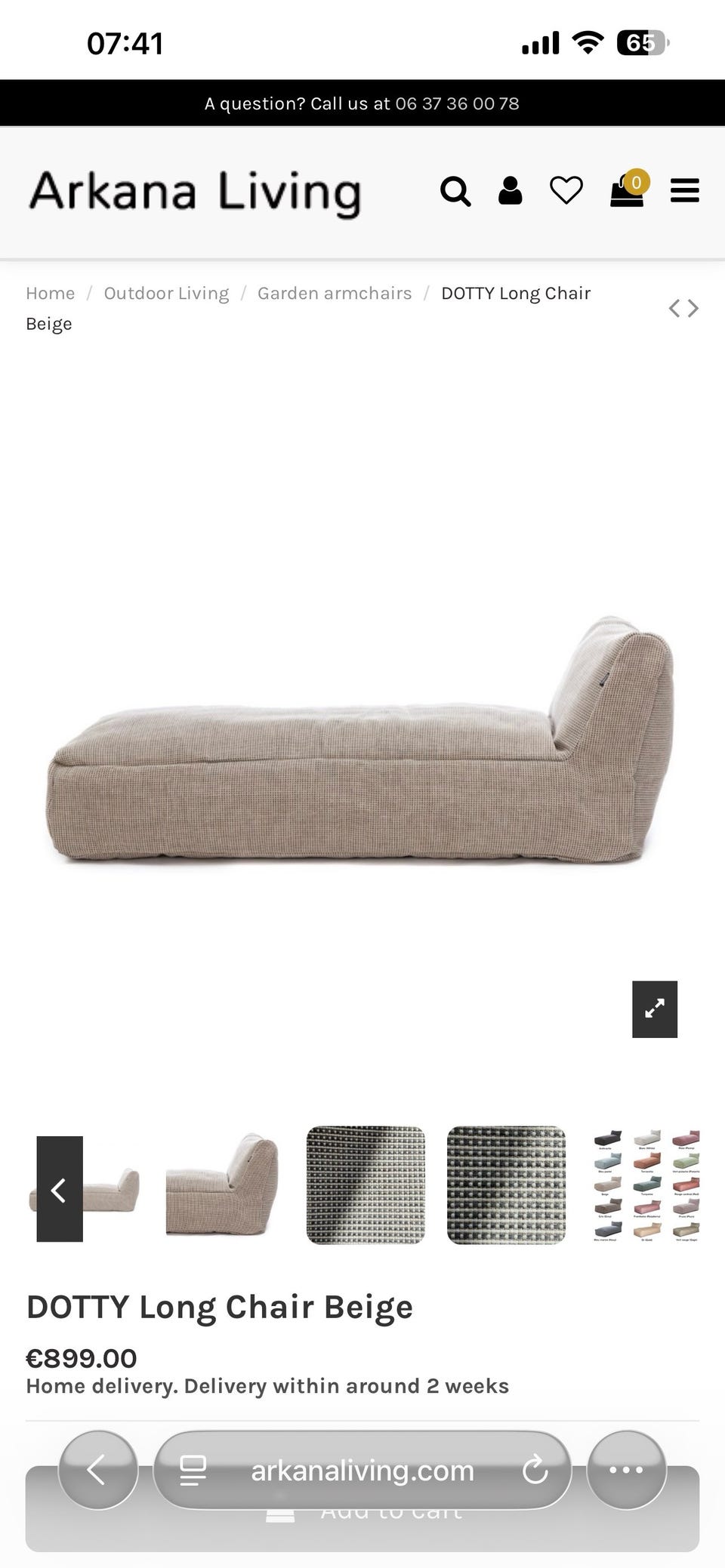Open the hamburger menu
The image size is (725, 1568).
[685, 191]
